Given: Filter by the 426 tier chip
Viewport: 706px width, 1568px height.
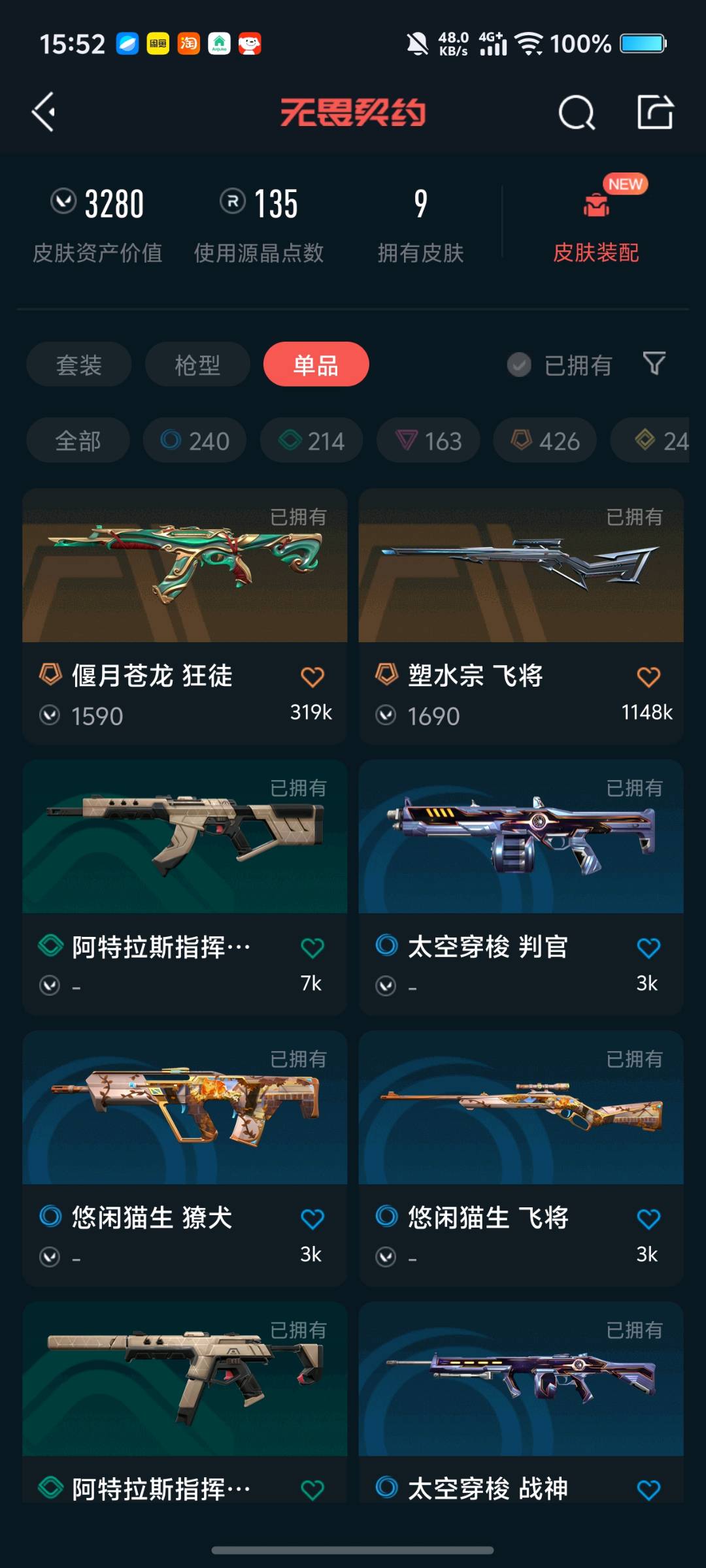Looking at the screenshot, I should [x=545, y=441].
